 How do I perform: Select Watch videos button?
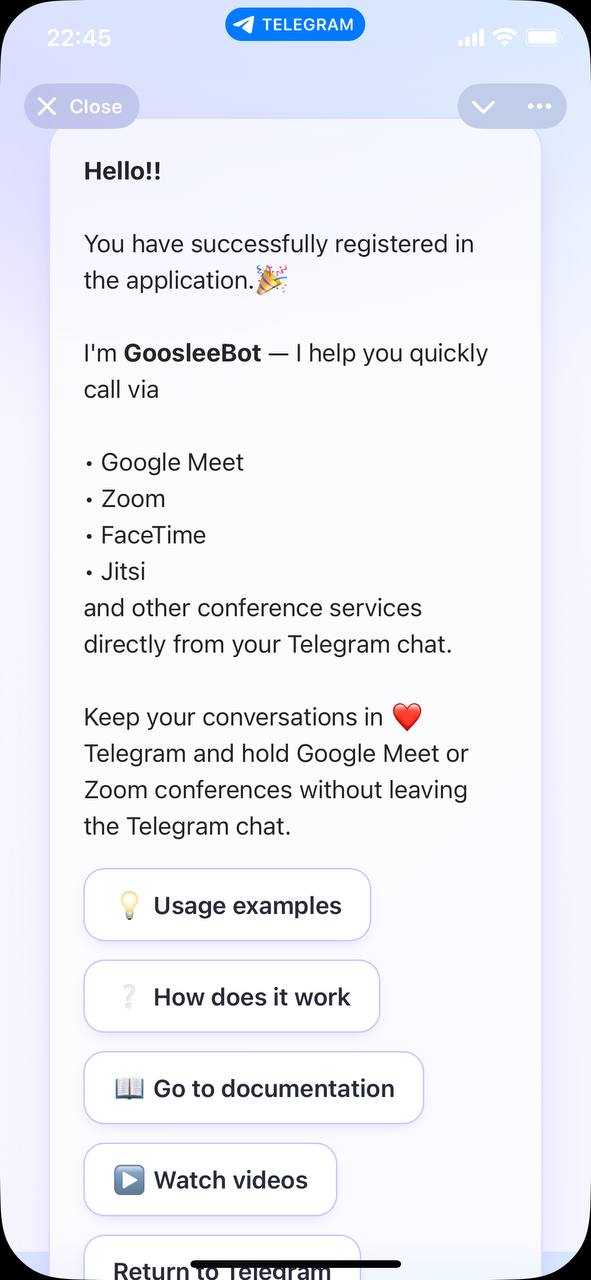(210, 1179)
